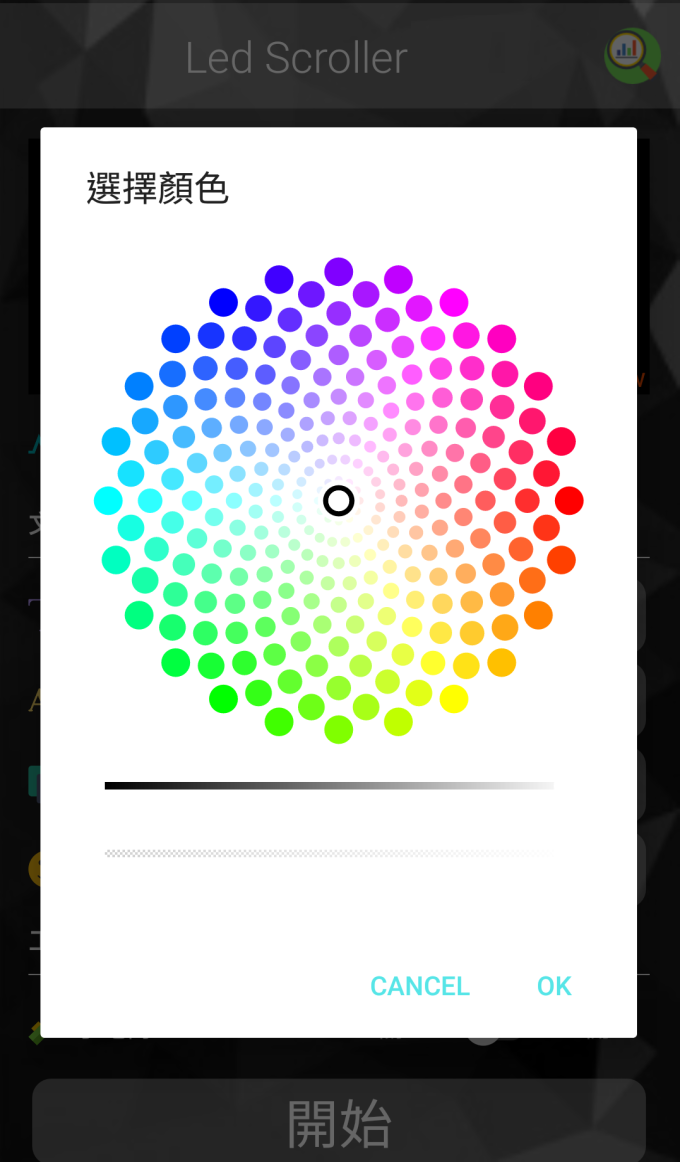The width and height of the screenshot is (680, 1162).
Task: Tap CANCEL to dismiss color picker
Action: pyautogui.click(x=419, y=986)
